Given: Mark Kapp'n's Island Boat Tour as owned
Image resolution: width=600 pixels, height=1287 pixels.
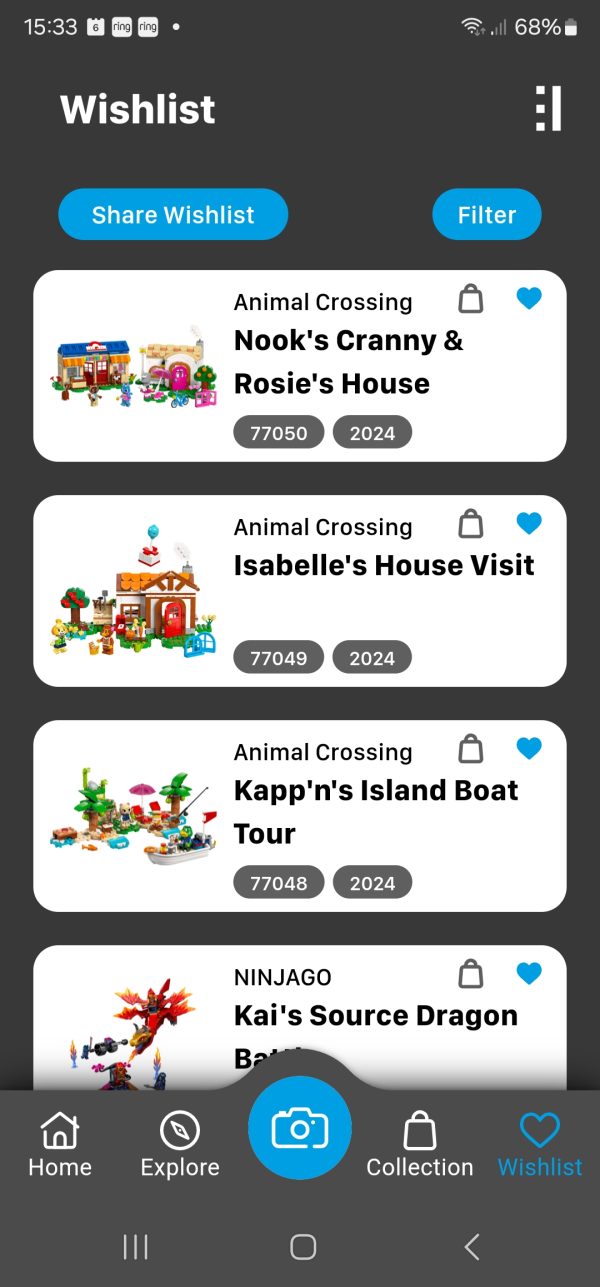Looking at the screenshot, I should click(470, 748).
